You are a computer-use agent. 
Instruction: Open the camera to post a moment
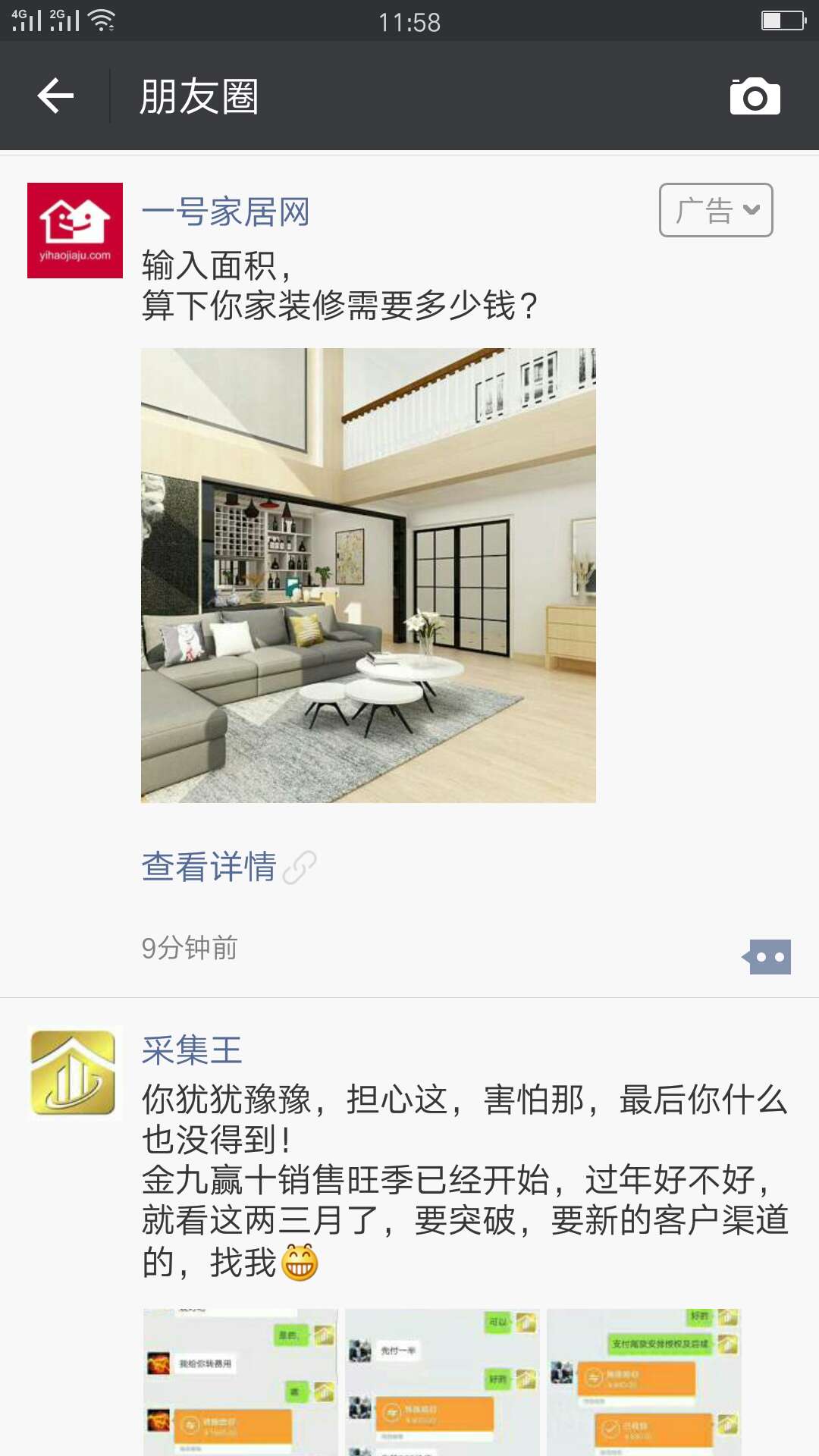(755, 96)
